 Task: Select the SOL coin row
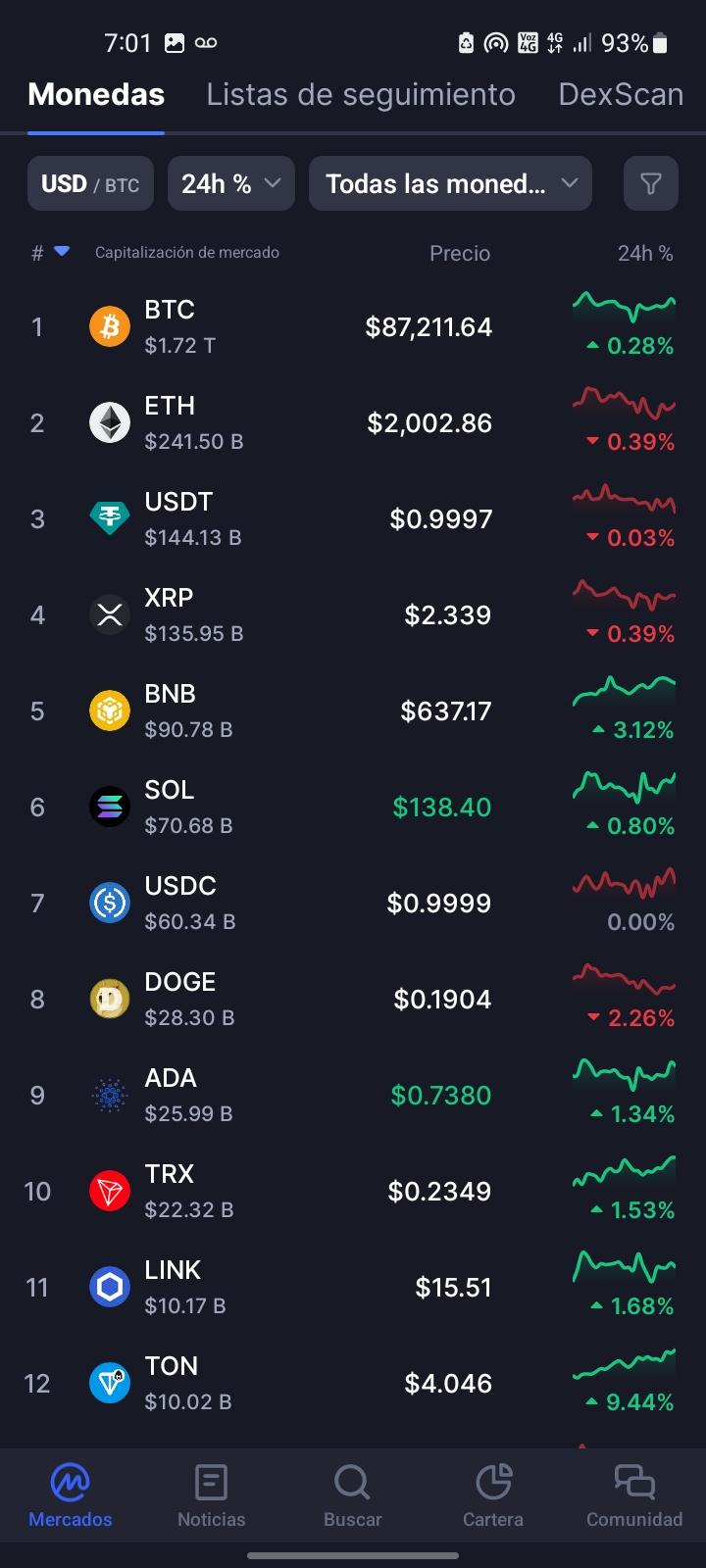(x=353, y=807)
